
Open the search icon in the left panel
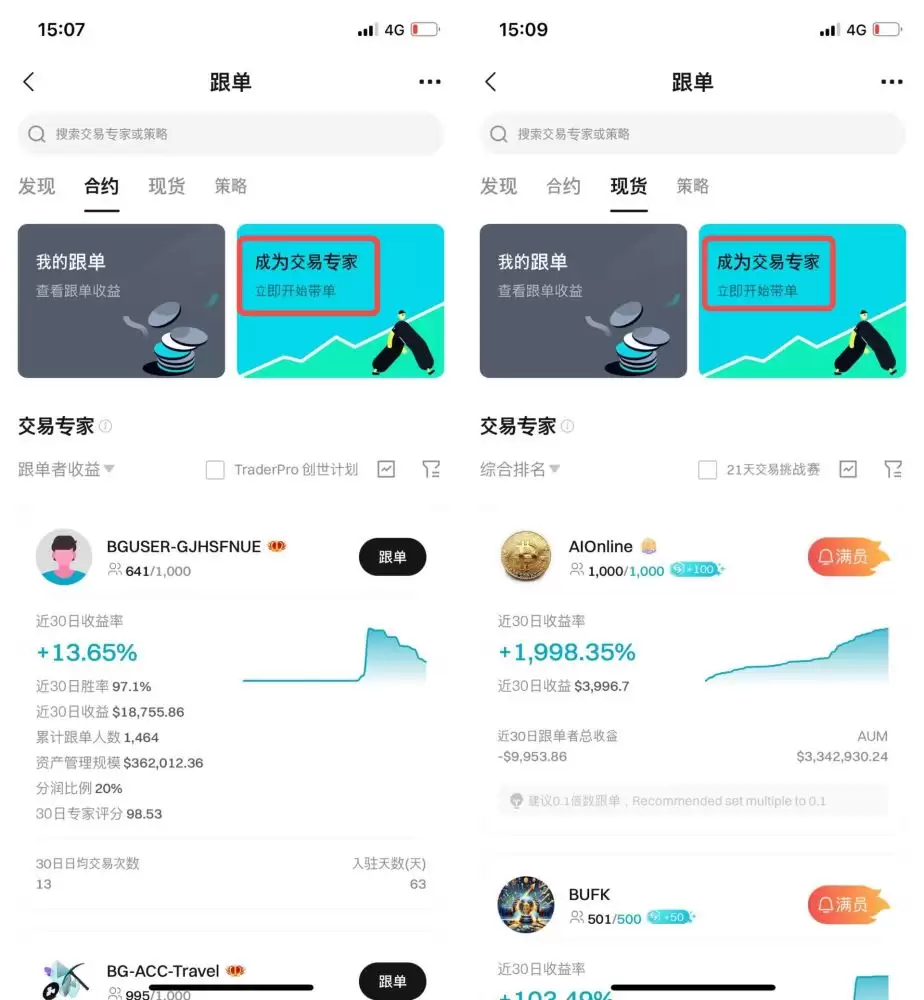pos(36,134)
